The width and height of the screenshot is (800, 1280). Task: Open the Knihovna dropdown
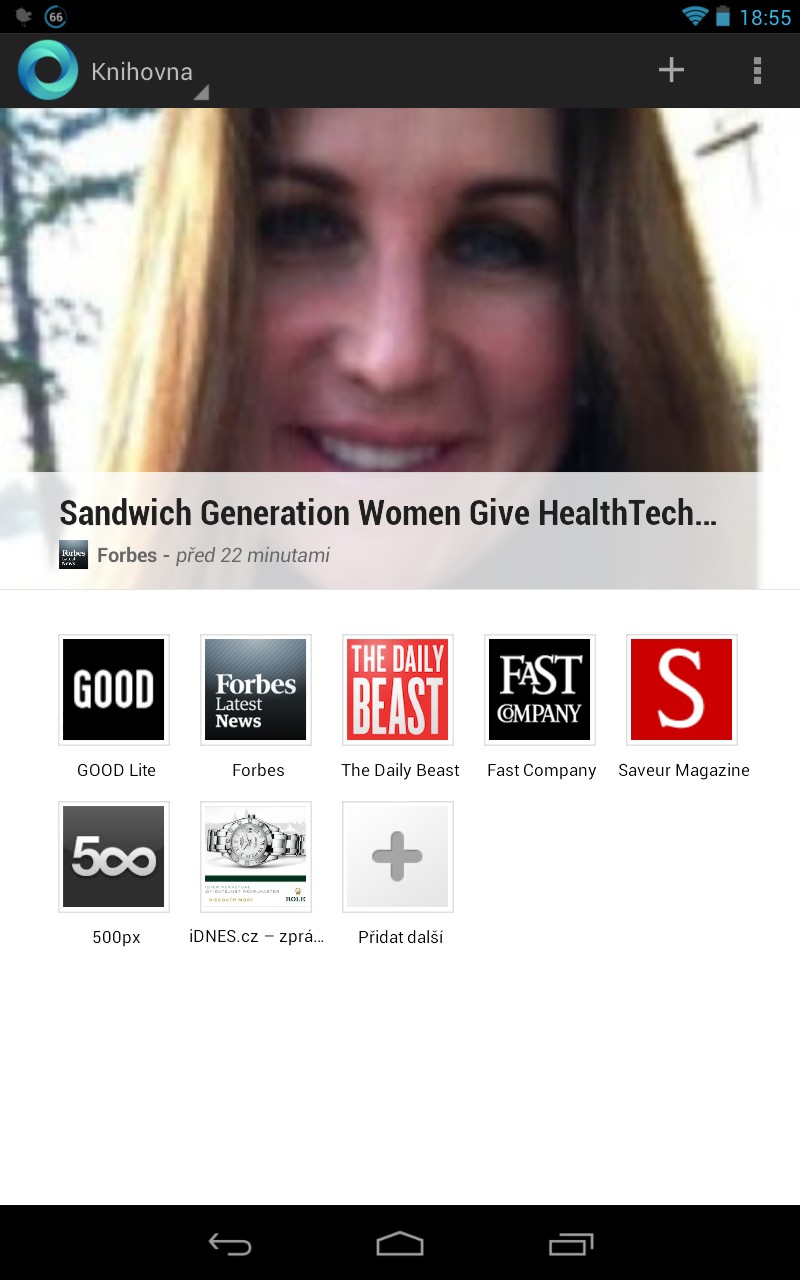point(149,72)
